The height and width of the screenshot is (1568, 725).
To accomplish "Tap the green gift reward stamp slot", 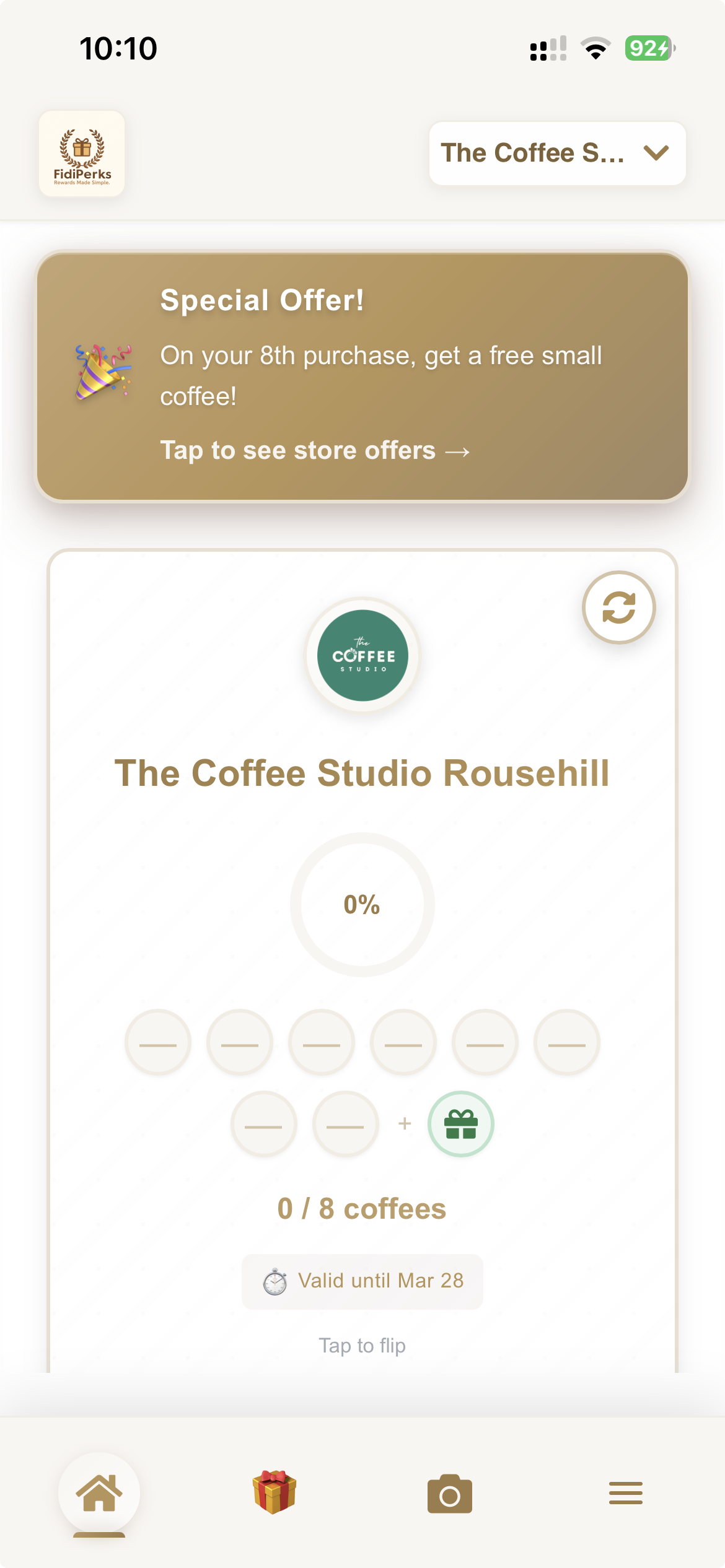I will (x=460, y=1124).
